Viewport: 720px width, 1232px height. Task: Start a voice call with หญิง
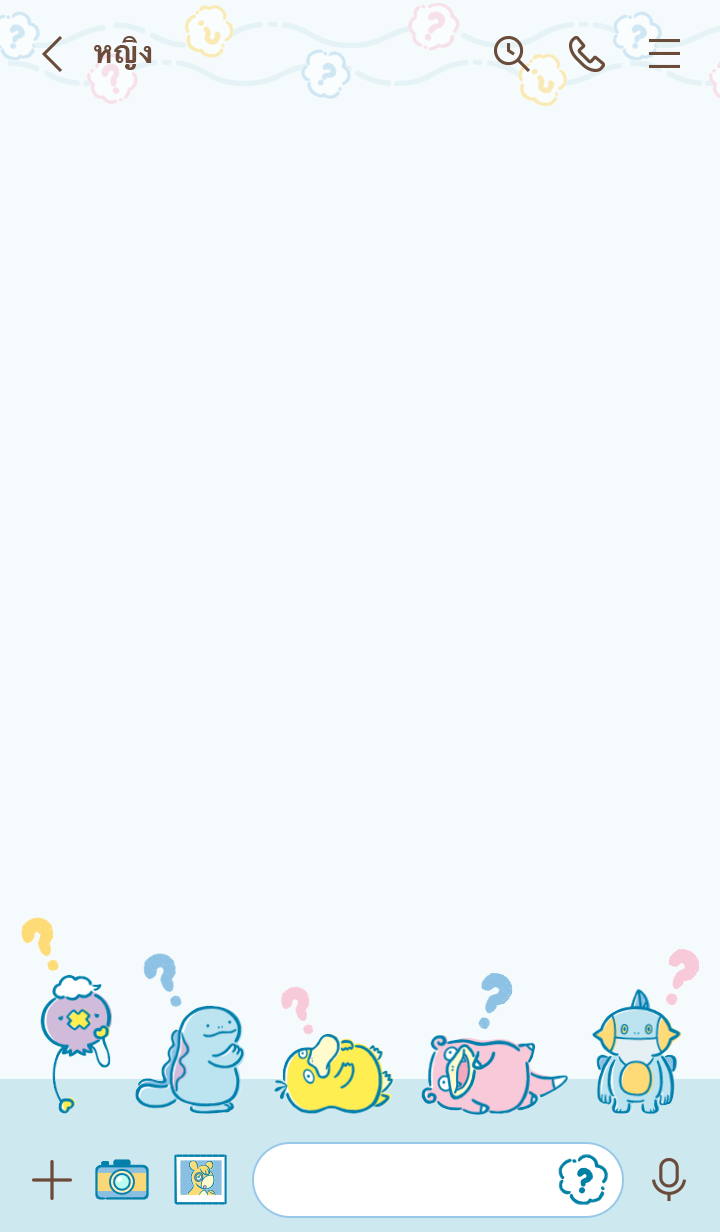click(x=586, y=54)
